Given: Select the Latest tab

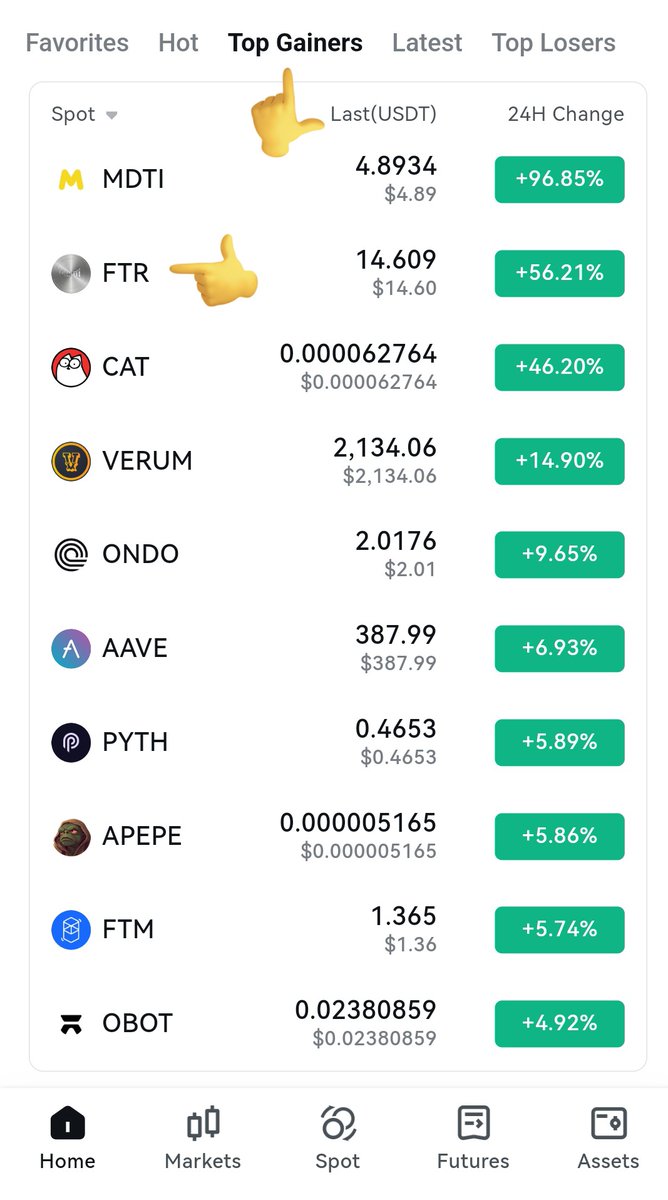Looking at the screenshot, I should 427,43.
